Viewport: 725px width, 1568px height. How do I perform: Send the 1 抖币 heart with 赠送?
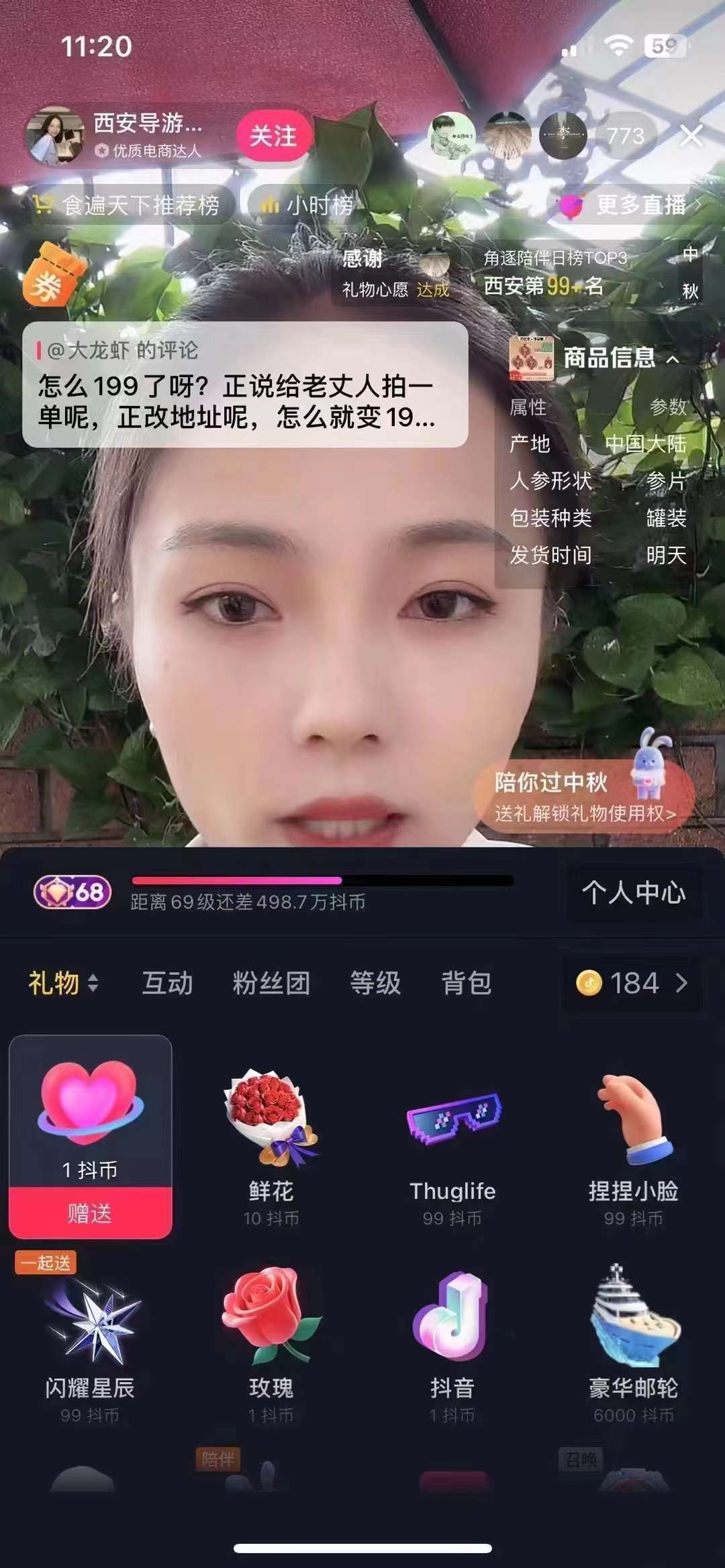tap(90, 1212)
